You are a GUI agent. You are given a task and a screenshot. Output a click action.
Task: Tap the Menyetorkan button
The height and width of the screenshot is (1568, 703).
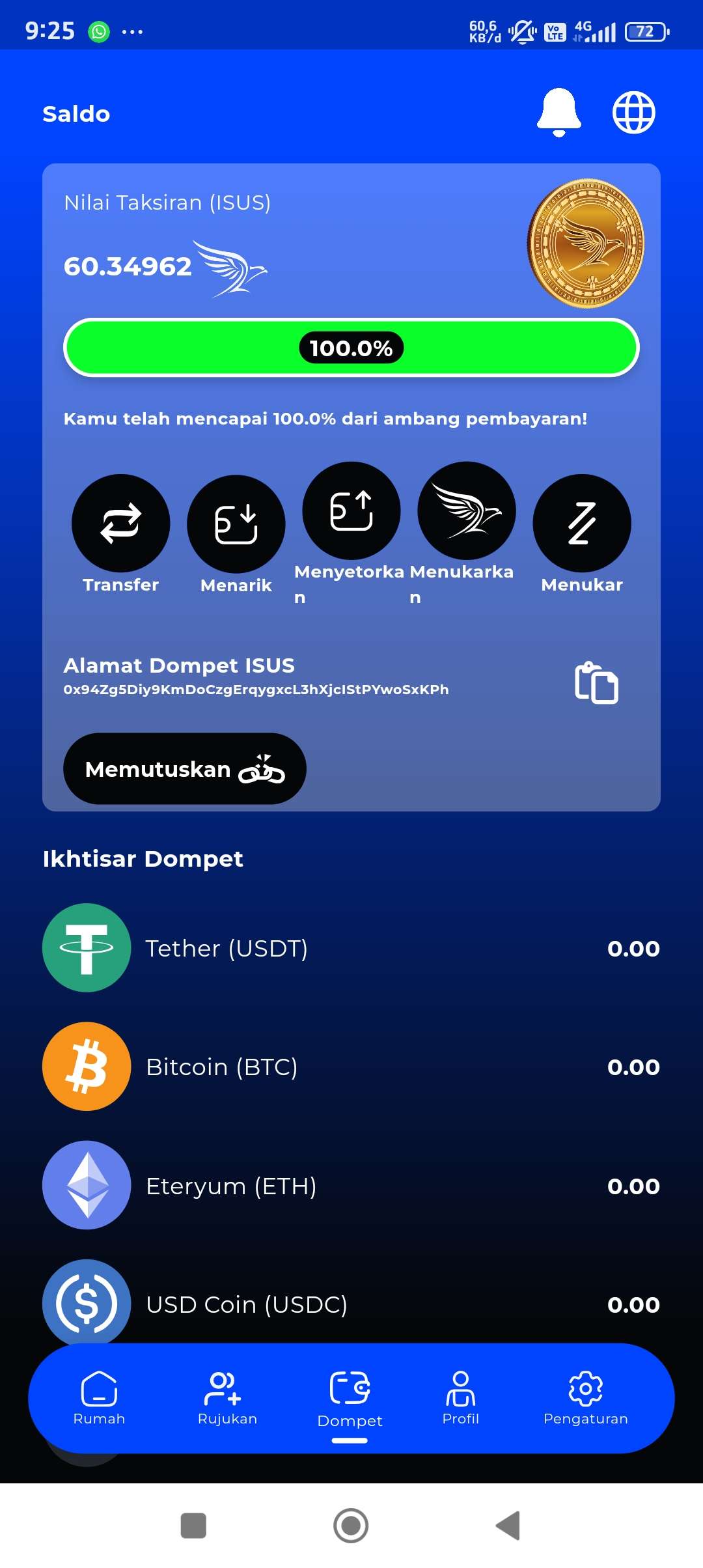pyautogui.click(x=351, y=511)
